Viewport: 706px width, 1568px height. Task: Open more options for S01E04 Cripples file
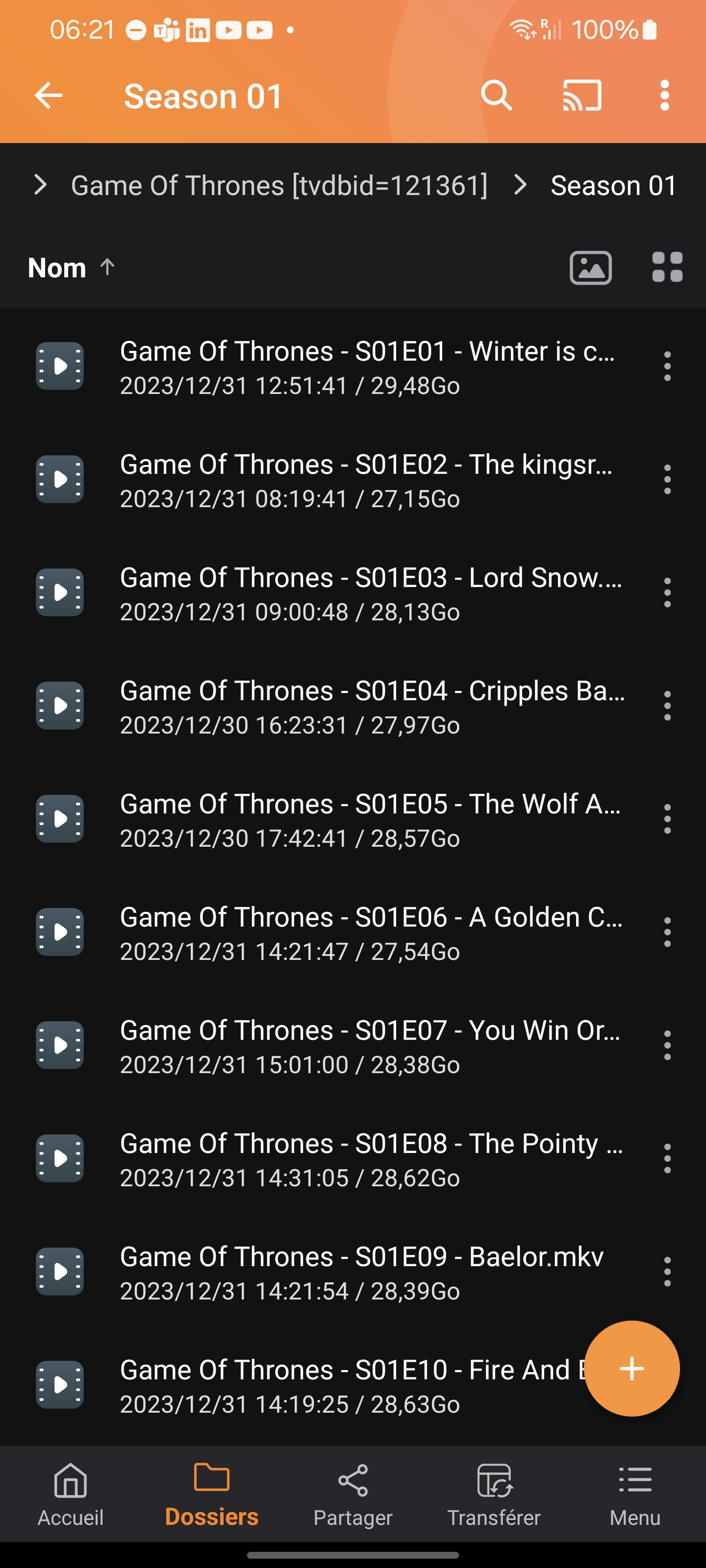[x=667, y=706]
